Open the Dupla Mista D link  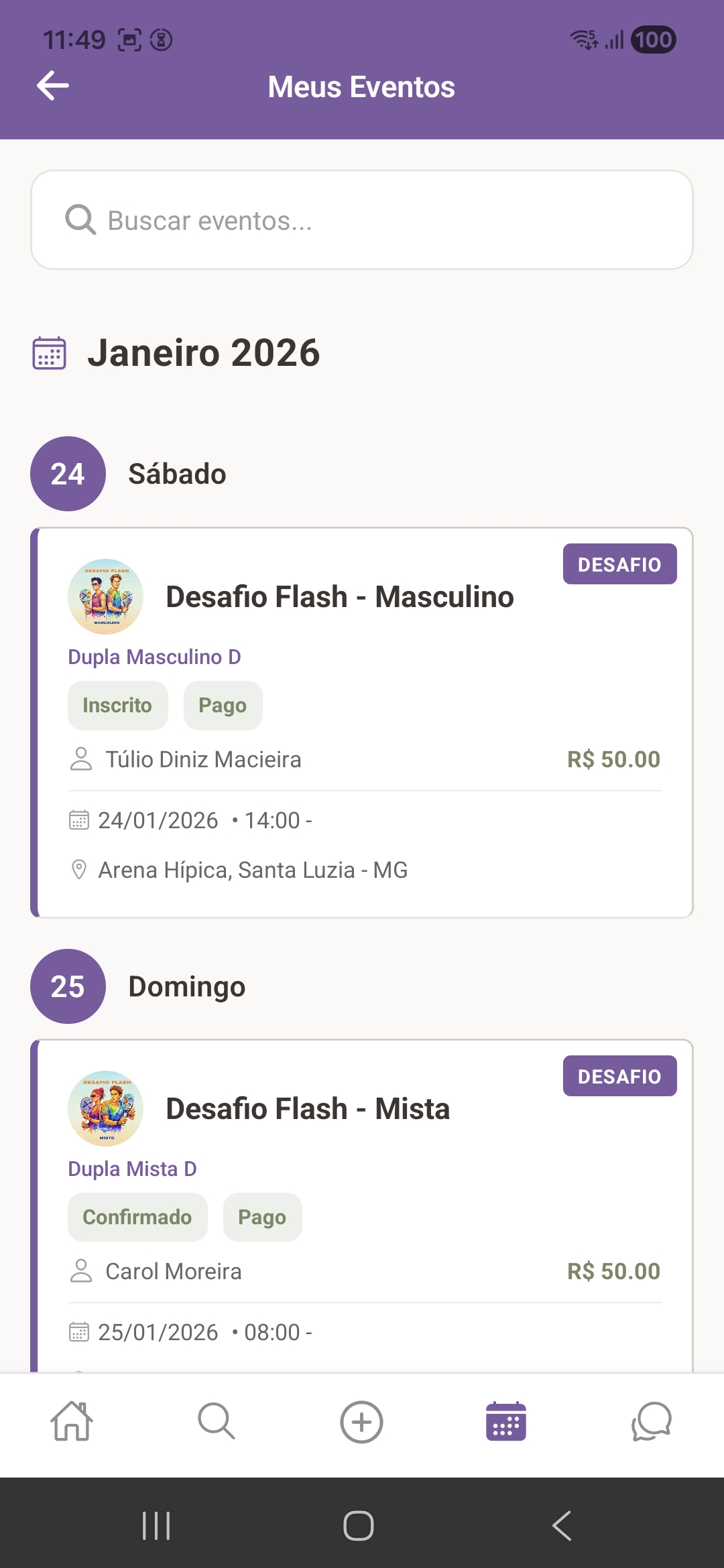pos(132,1169)
